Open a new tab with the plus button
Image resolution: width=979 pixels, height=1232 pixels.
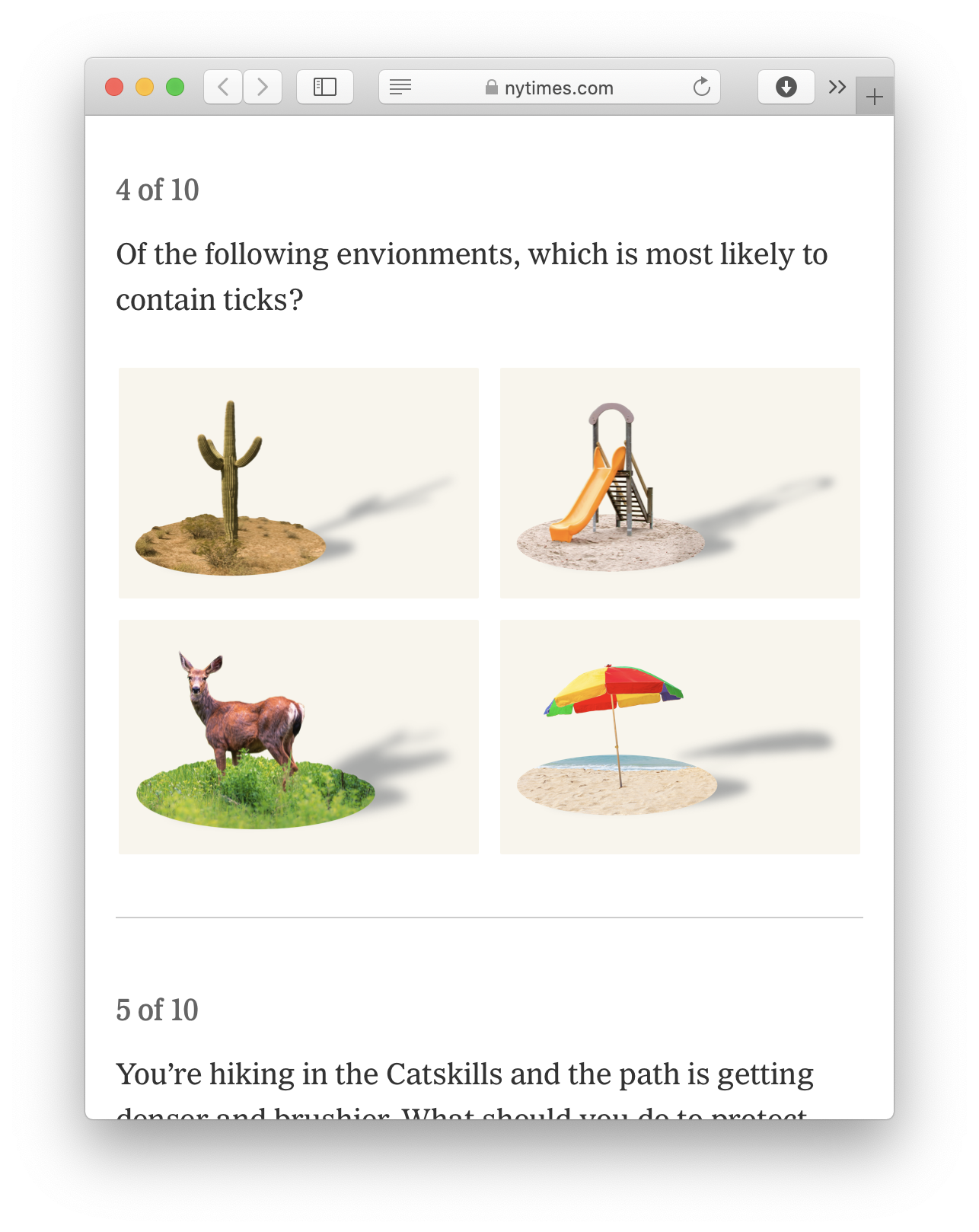[875, 97]
